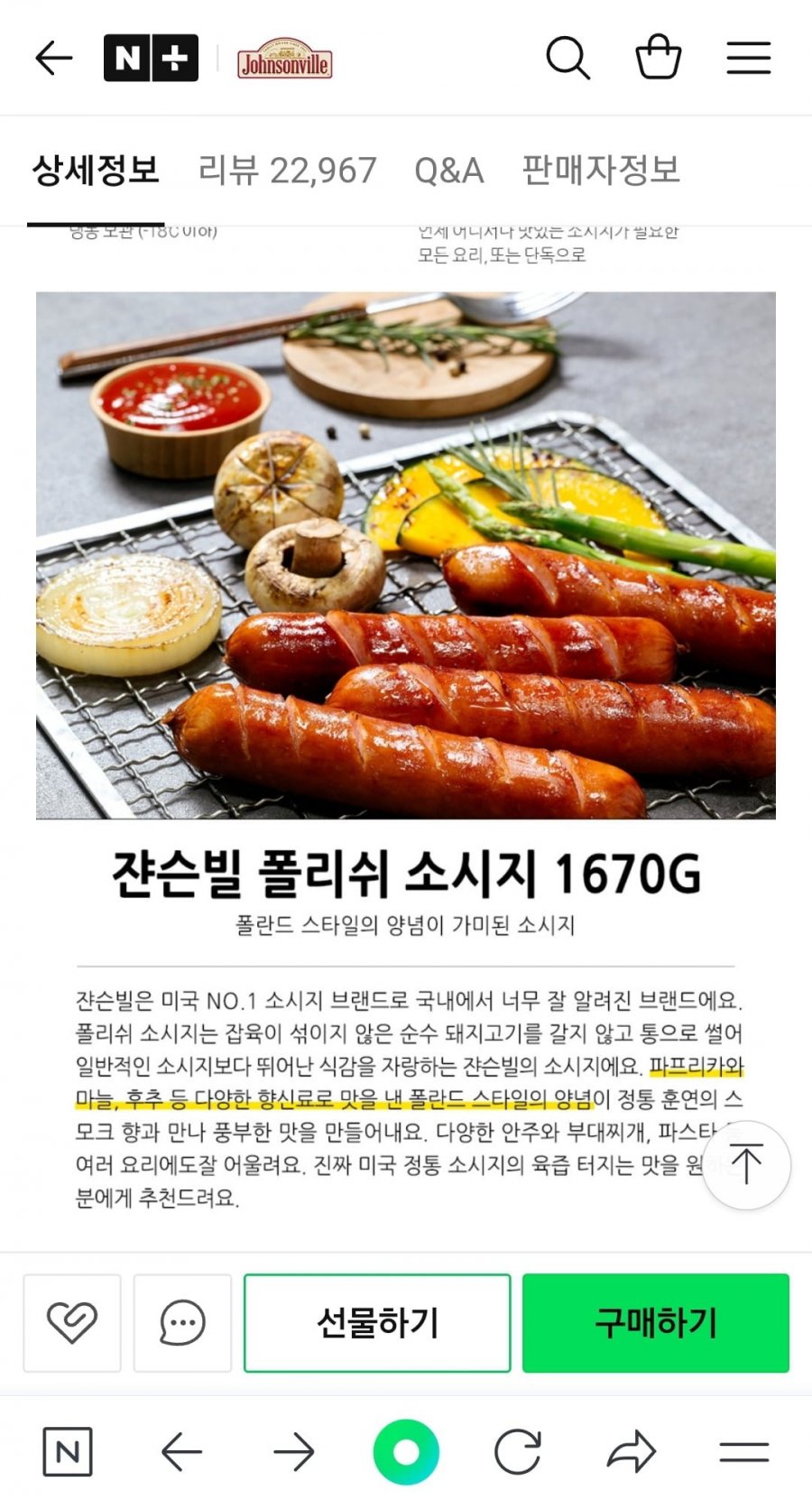The height and width of the screenshot is (1509, 812).
Task: Reload the current page
Action: [518, 1452]
